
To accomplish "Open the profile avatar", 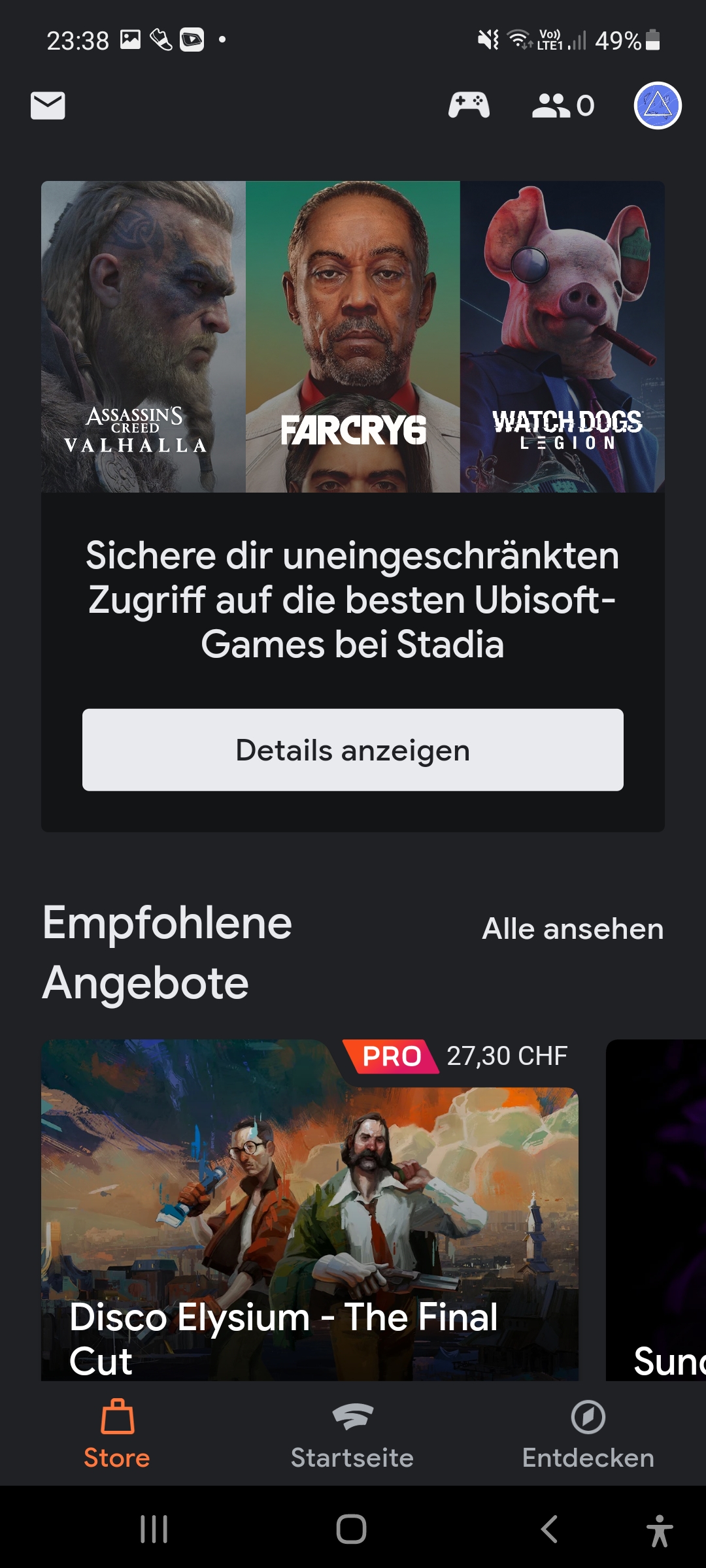I will (x=658, y=105).
